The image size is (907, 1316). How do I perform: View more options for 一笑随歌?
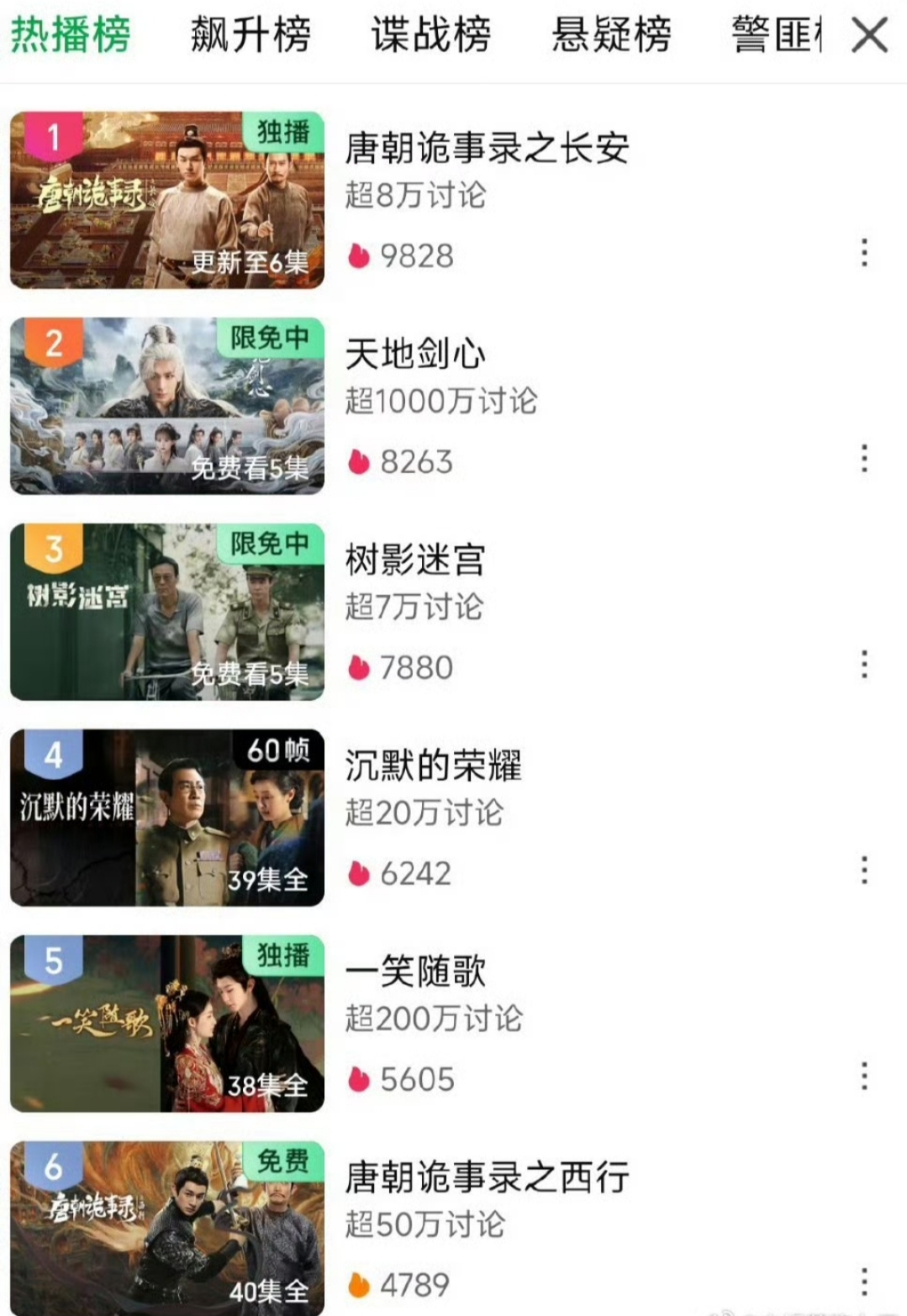coord(864,1076)
